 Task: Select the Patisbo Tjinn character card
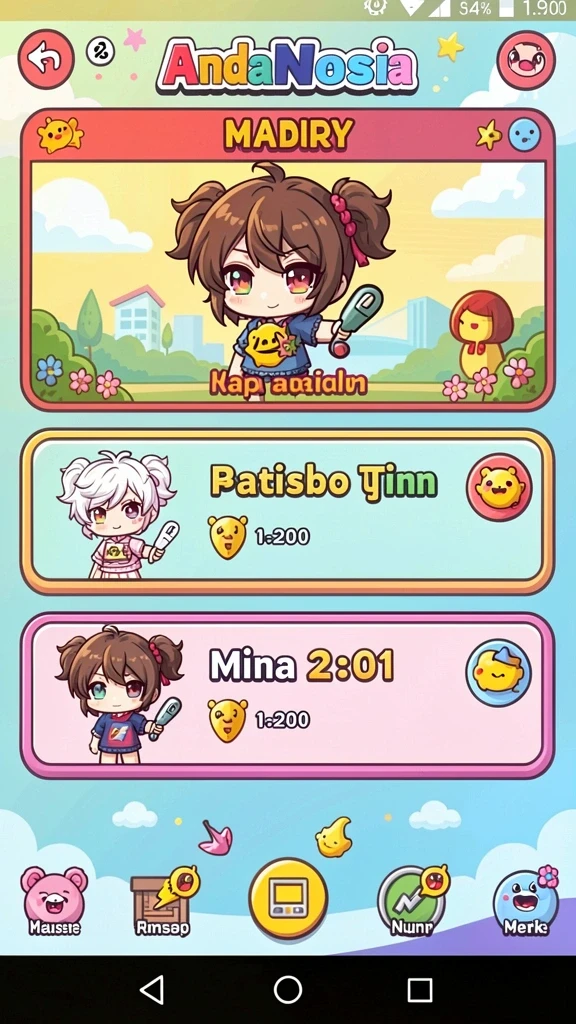pyautogui.click(x=288, y=511)
